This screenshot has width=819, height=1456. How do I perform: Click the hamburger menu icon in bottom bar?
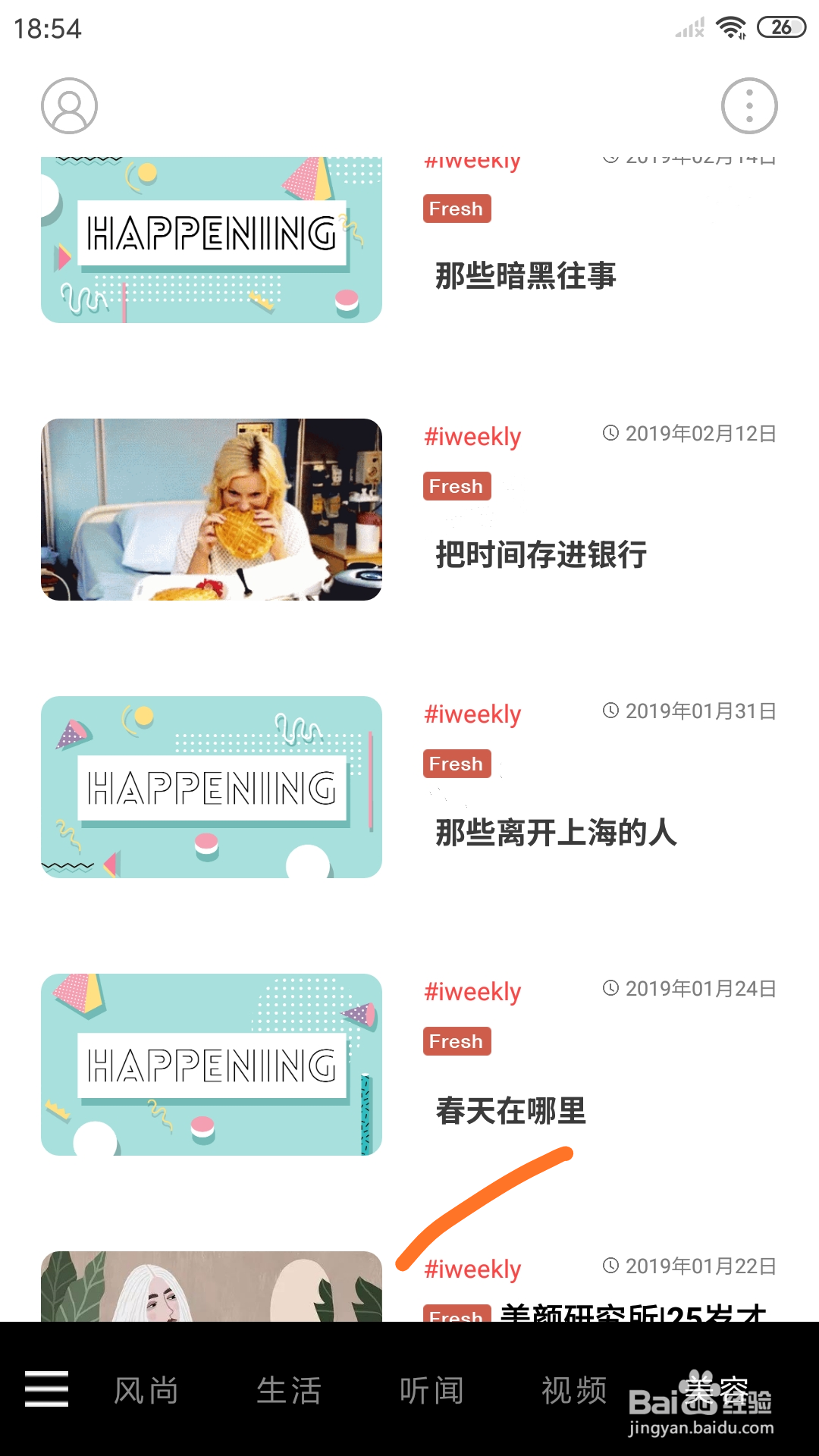(x=45, y=1392)
